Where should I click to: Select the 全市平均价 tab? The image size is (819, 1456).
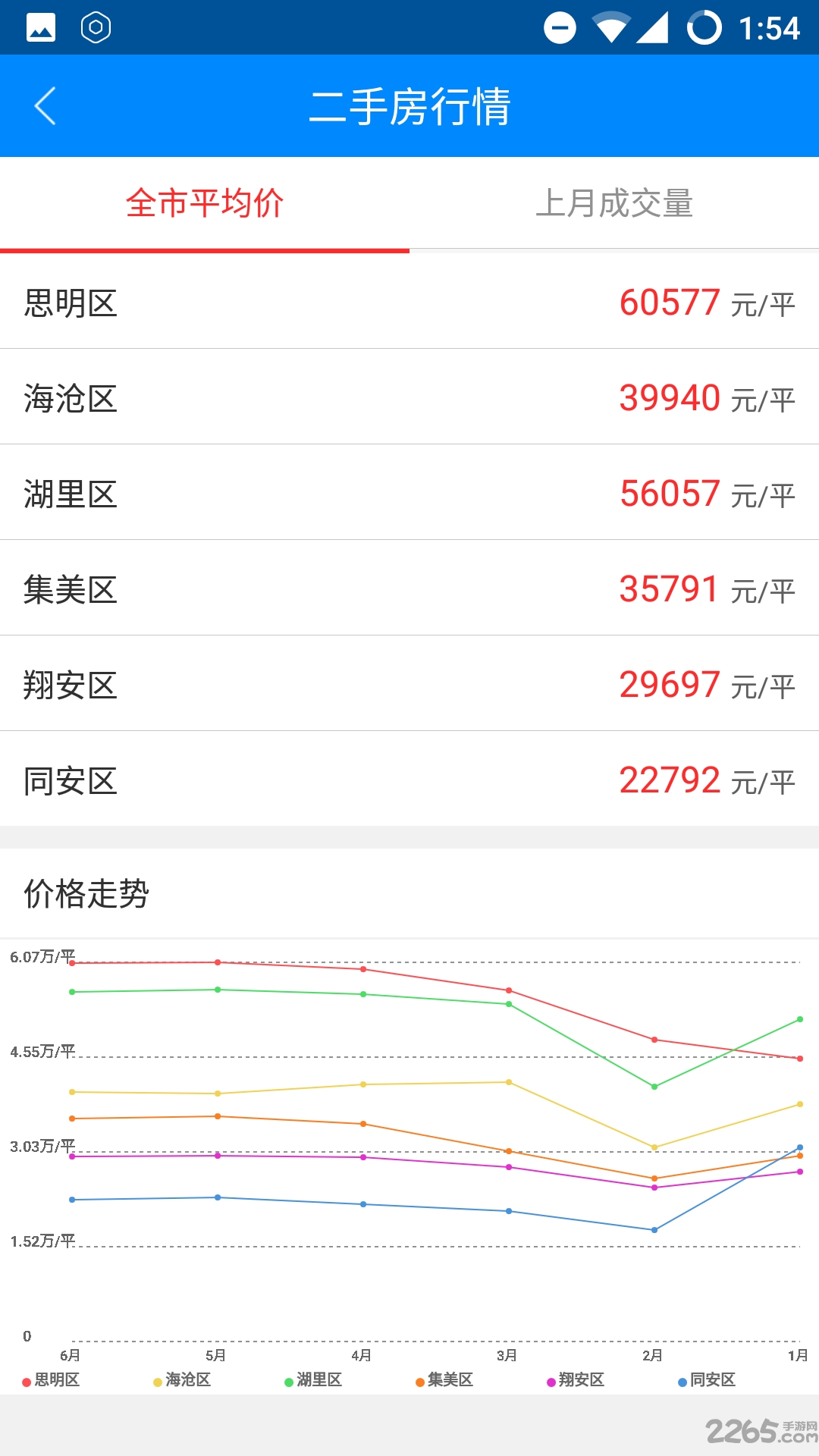tap(205, 203)
